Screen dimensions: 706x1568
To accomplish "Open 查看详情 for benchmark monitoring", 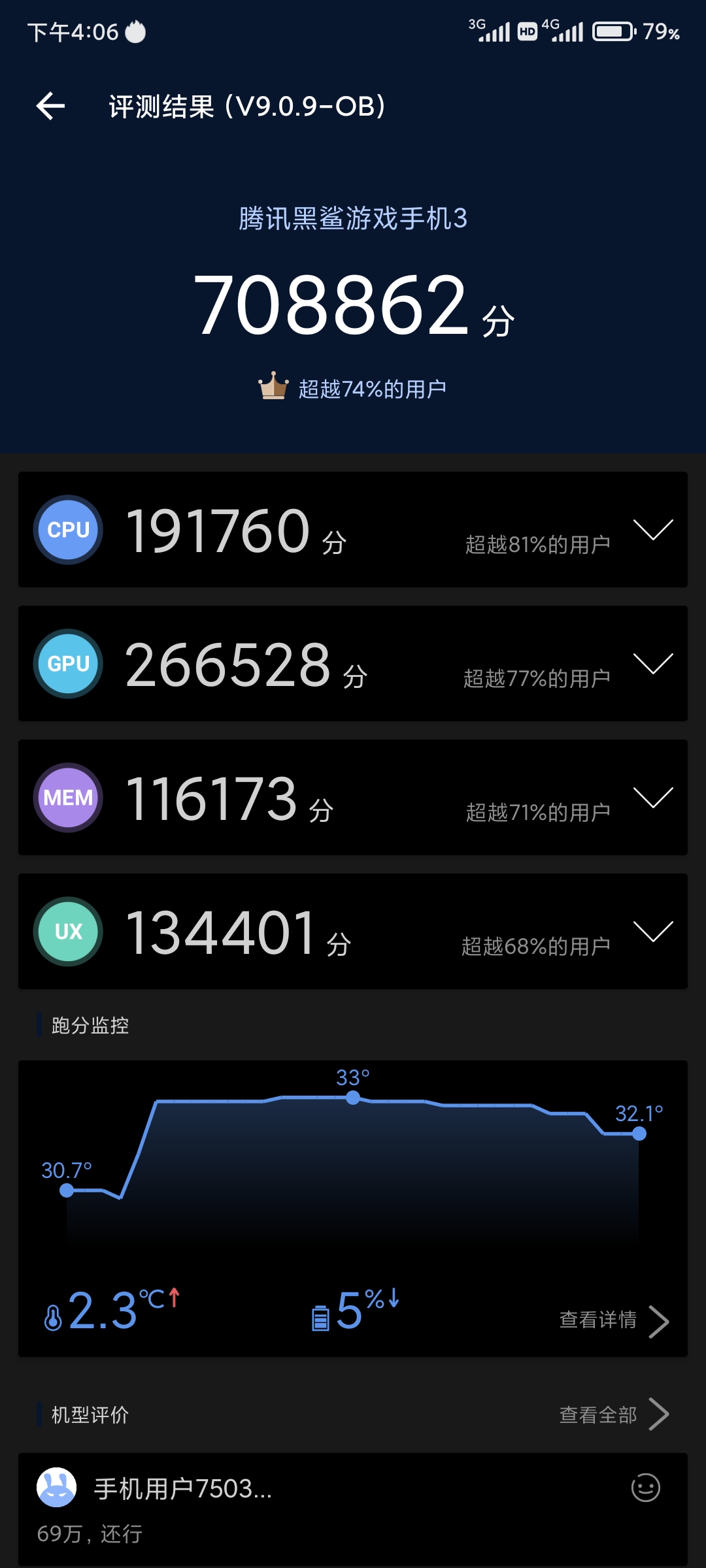I will pos(613,1320).
